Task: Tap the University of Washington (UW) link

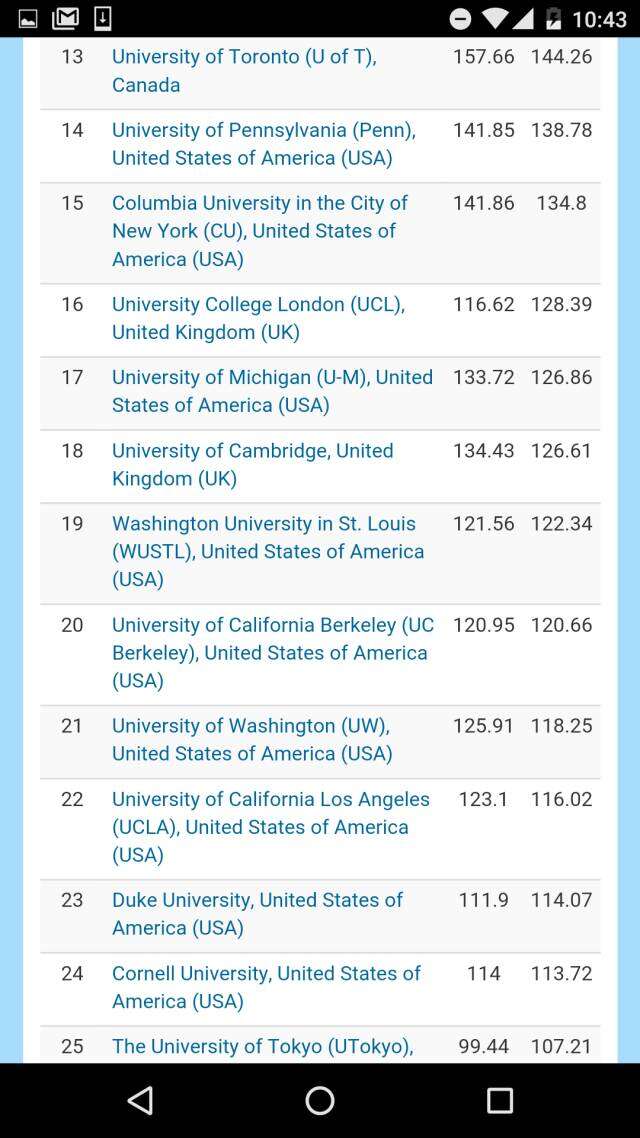Action: coord(251,726)
